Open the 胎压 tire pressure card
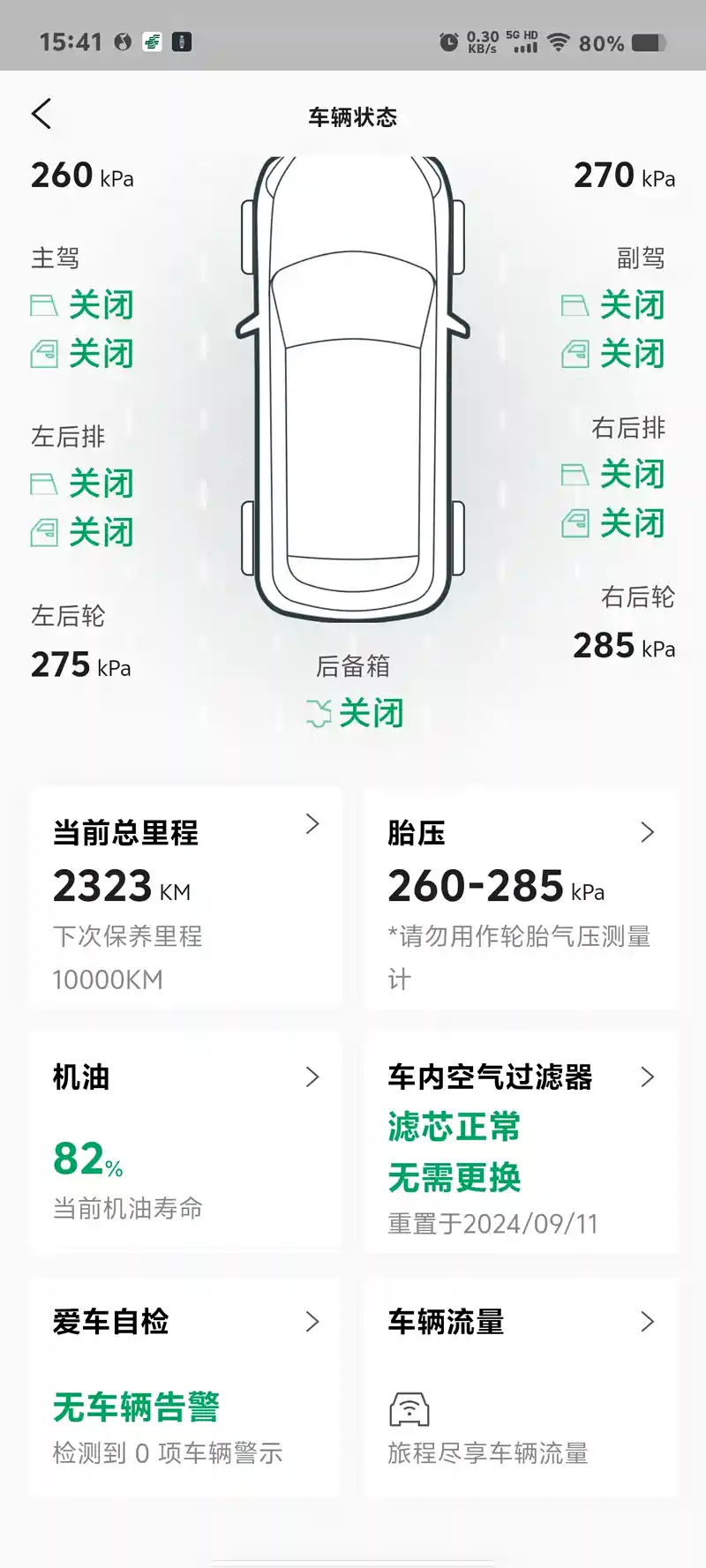The image size is (706, 1568). point(521,898)
